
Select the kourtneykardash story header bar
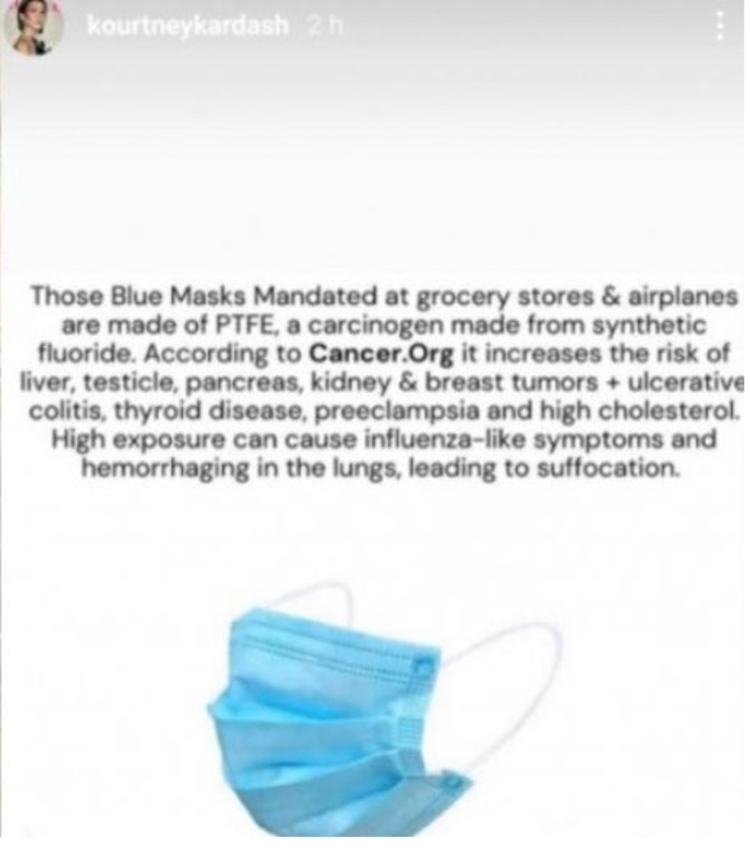point(375,27)
